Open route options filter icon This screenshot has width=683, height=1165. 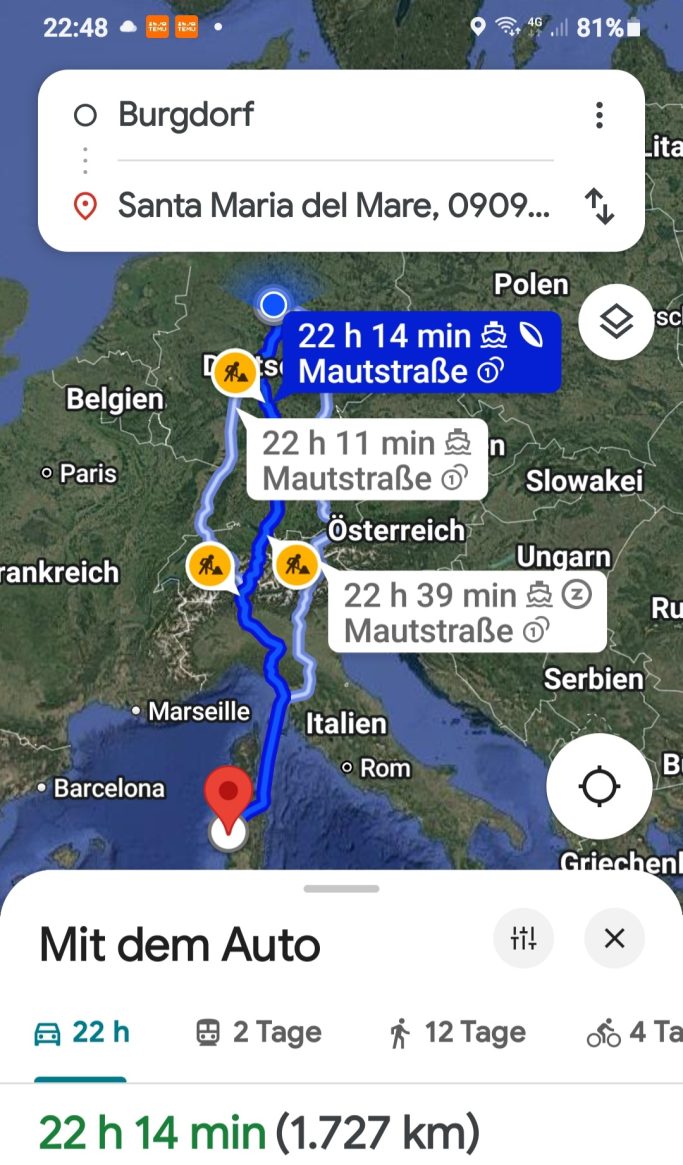[x=523, y=938]
